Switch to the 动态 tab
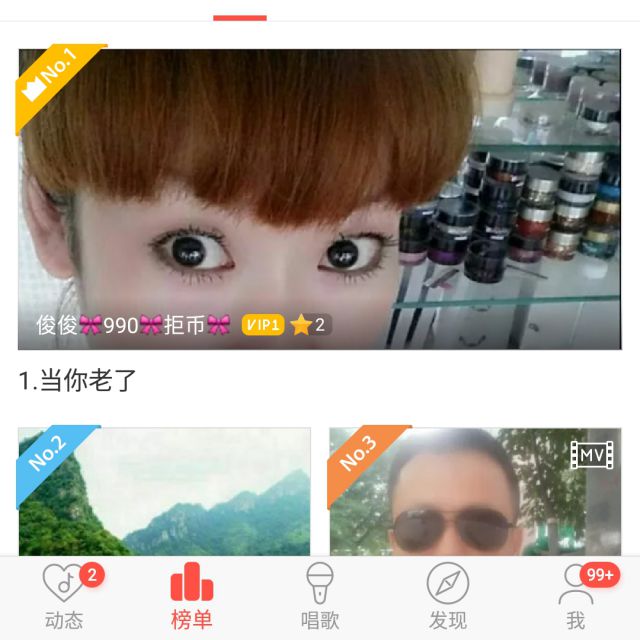Viewport: 640px width, 640px height. [64, 598]
